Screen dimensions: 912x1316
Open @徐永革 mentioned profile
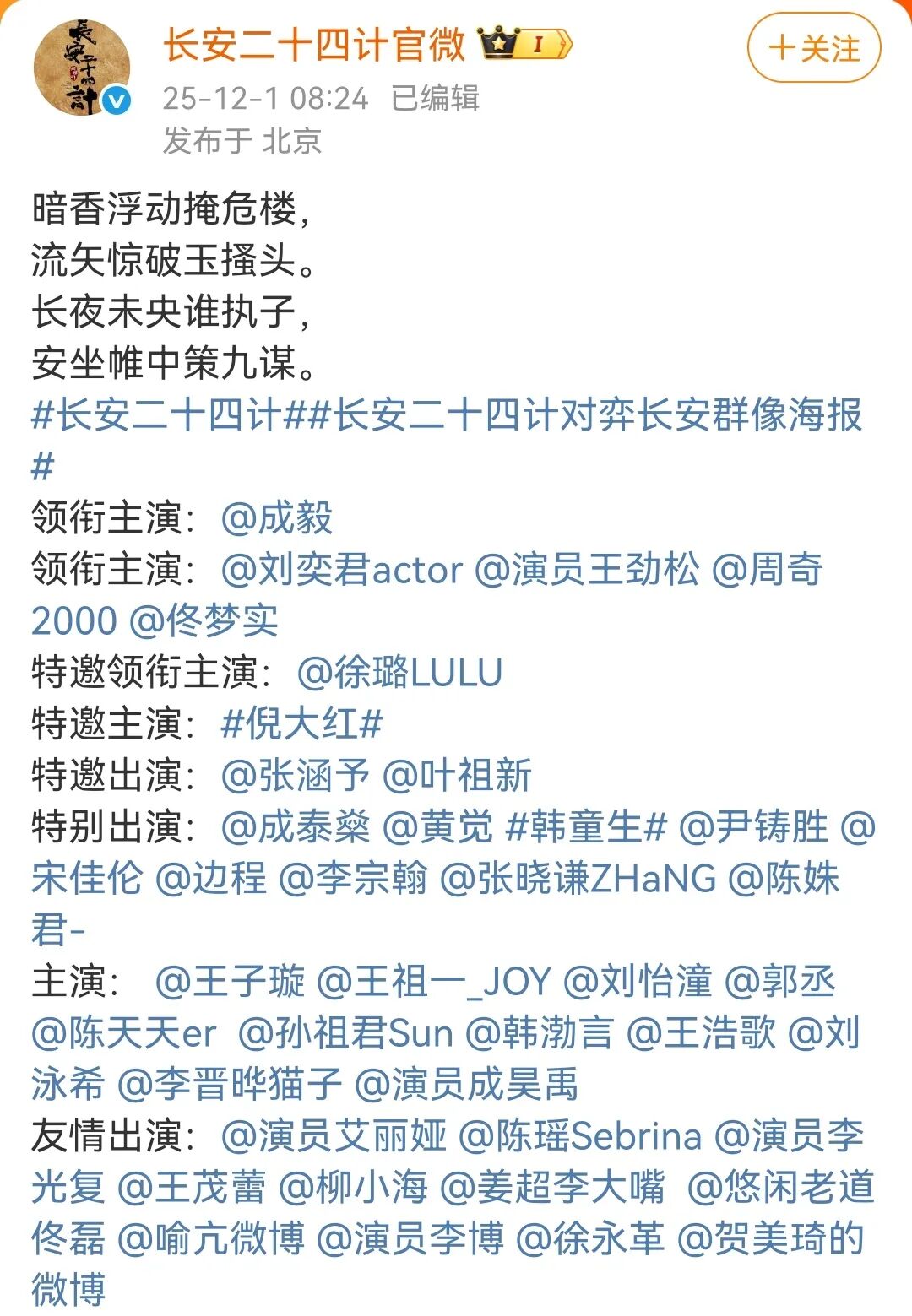coord(589,1239)
